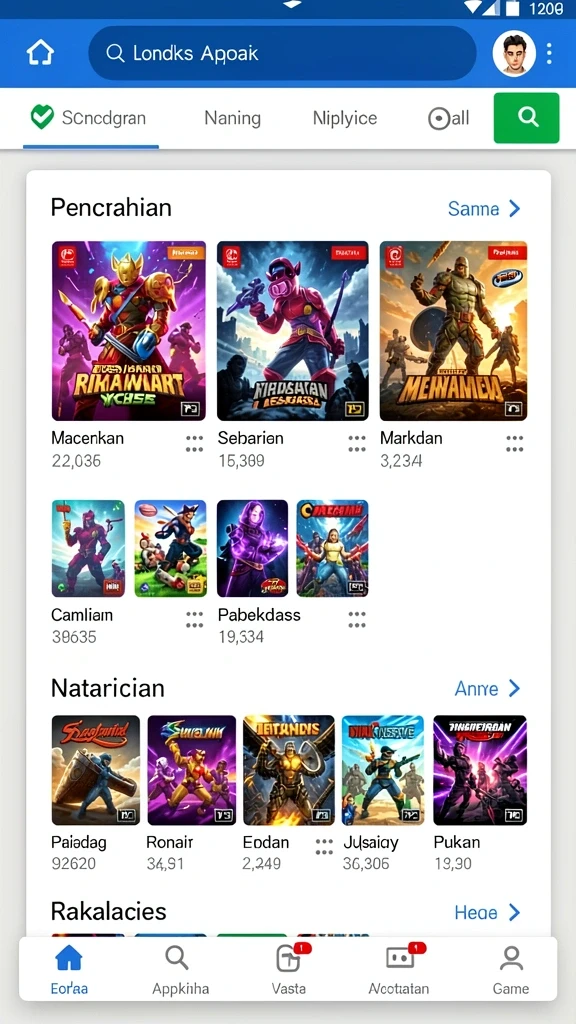Open the profile avatar
The height and width of the screenshot is (1024, 576).
[x=514, y=54]
